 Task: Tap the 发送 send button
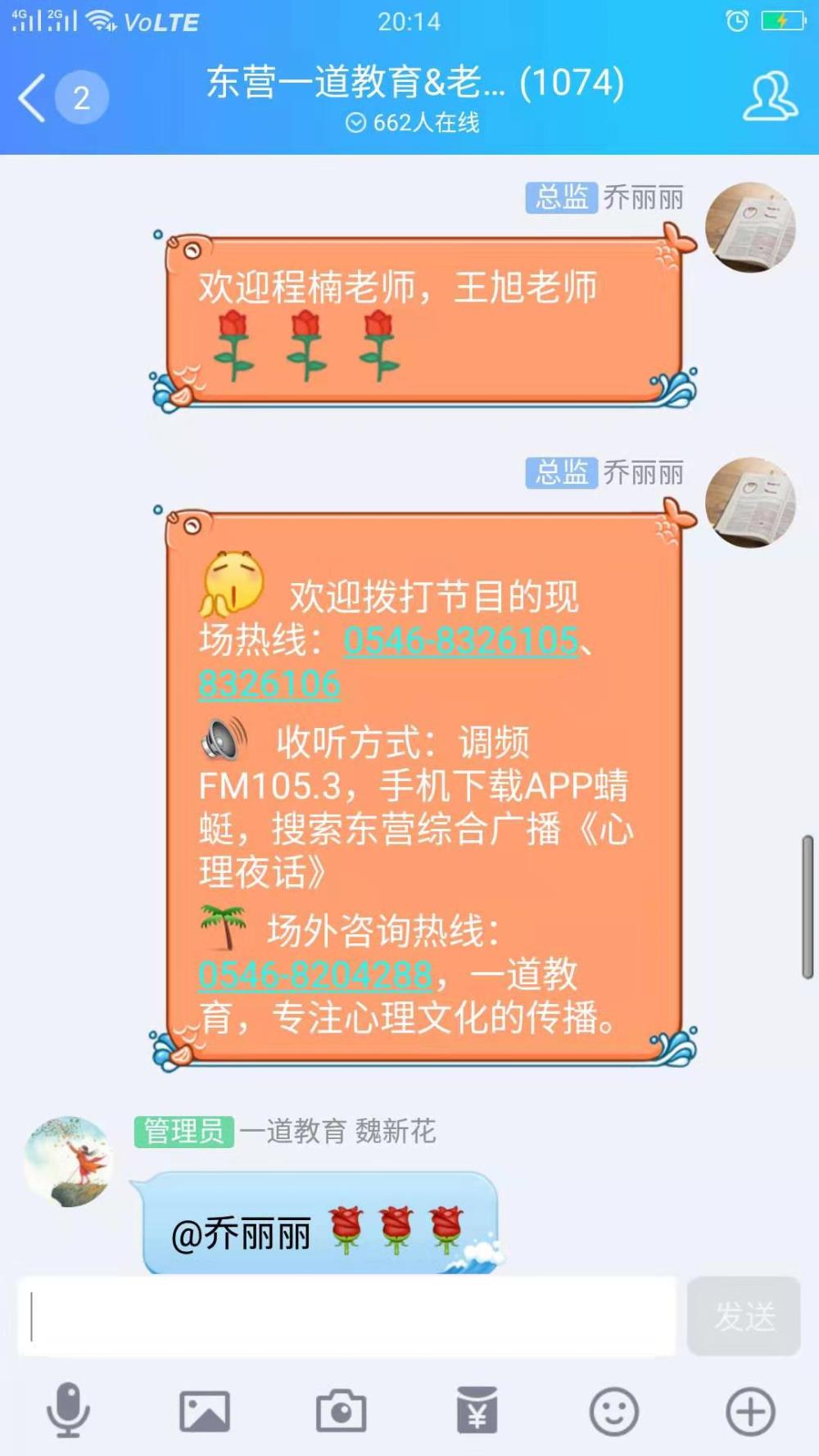point(744,1315)
